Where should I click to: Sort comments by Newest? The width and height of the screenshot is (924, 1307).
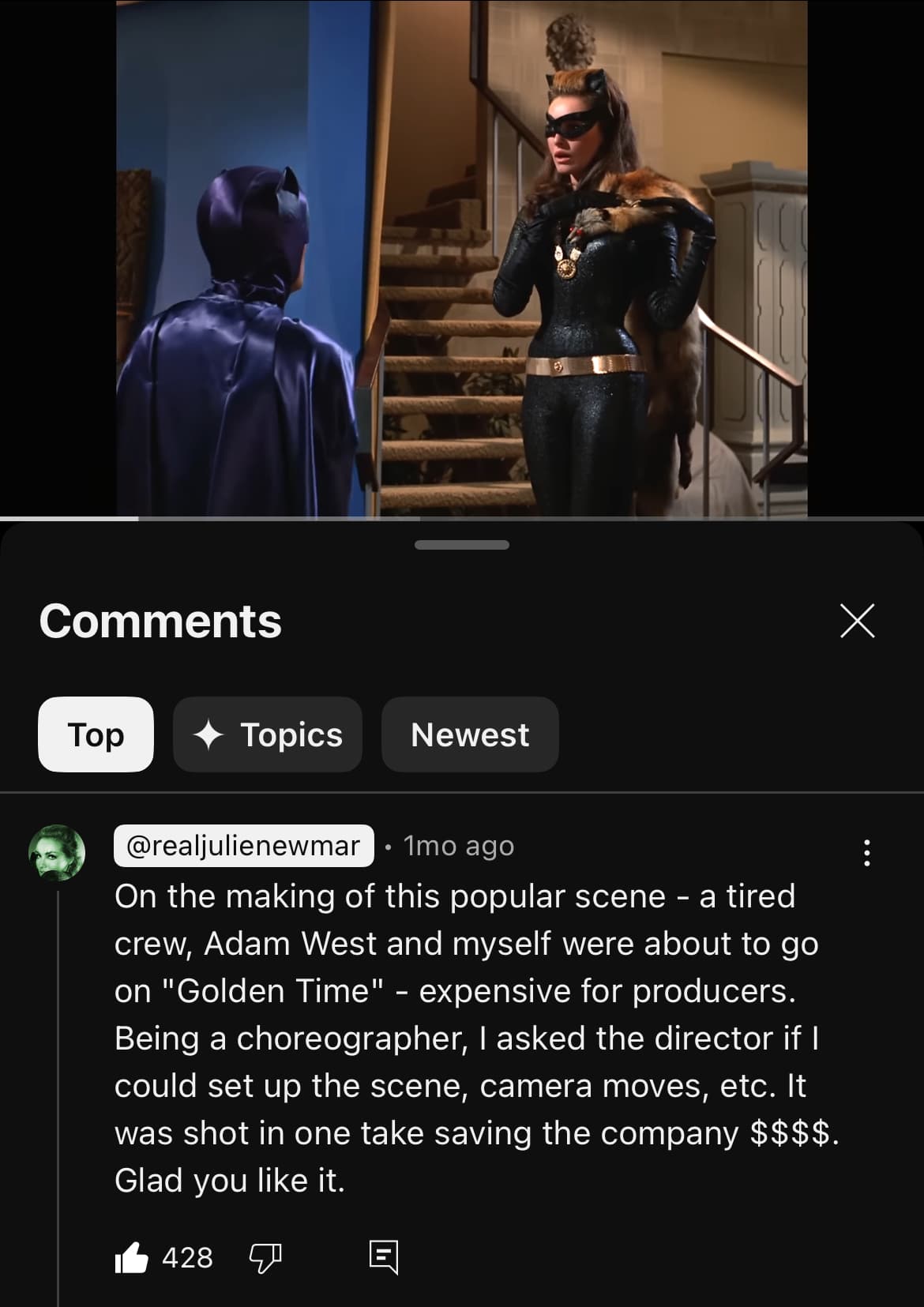470,734
